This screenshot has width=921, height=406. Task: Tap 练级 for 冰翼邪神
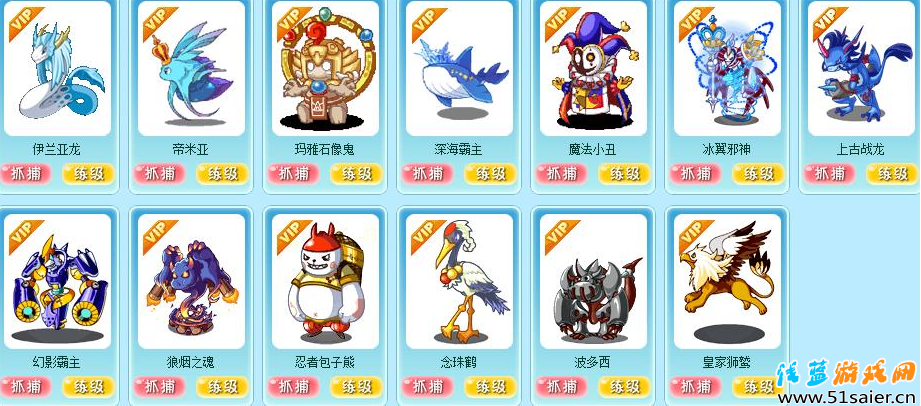pos(758,173)
